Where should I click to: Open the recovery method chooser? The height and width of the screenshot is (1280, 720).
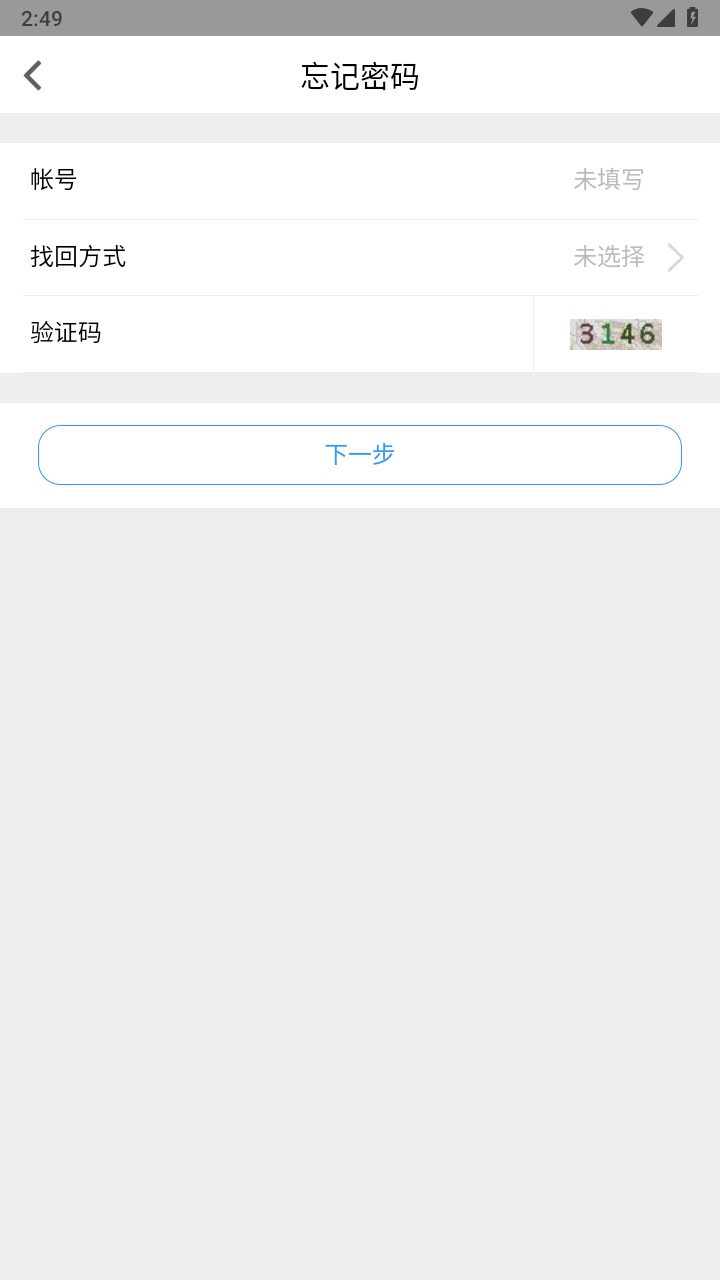click(360, 257)
